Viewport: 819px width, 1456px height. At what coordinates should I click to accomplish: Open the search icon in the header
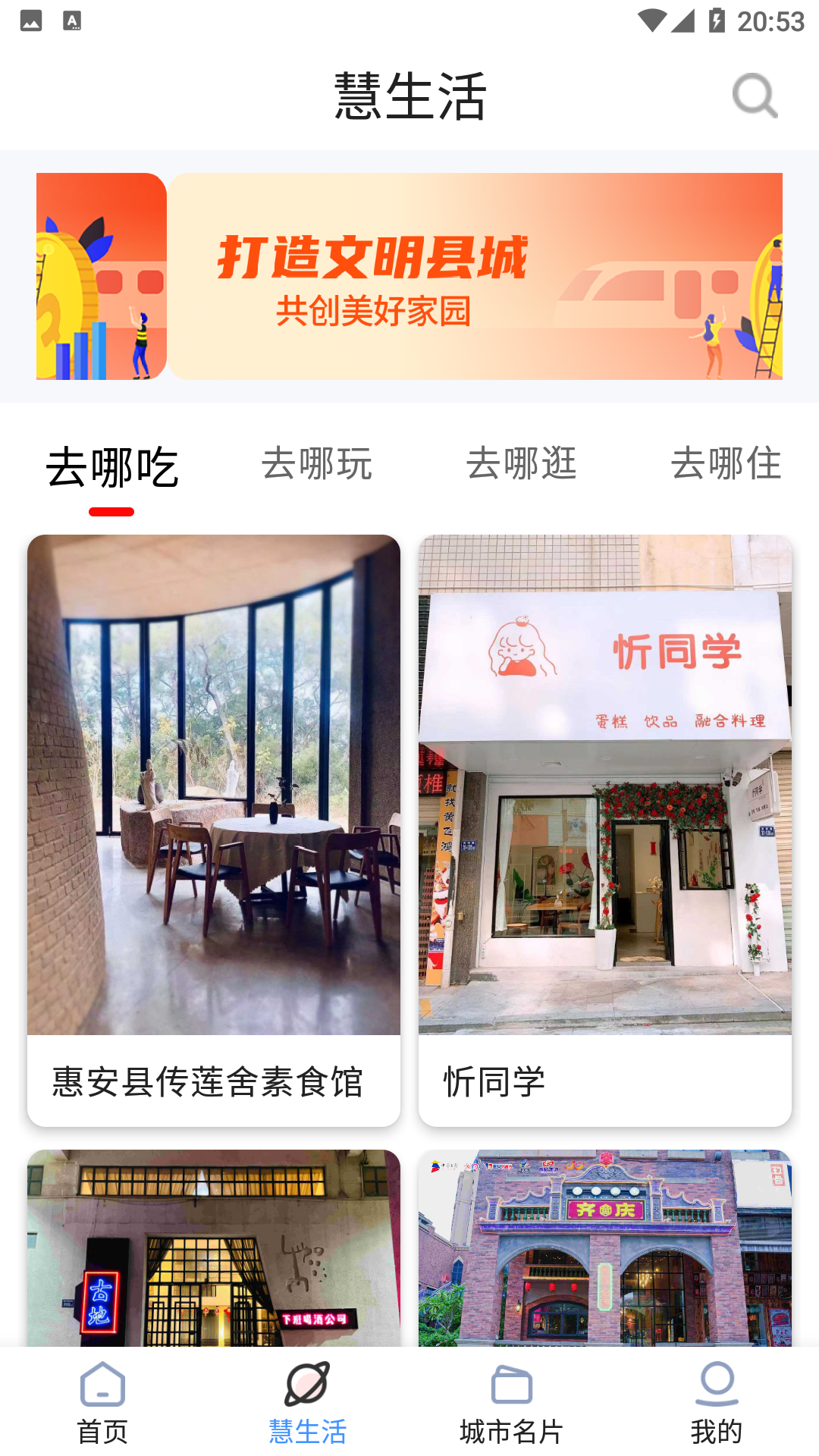(x=755, y=96)
